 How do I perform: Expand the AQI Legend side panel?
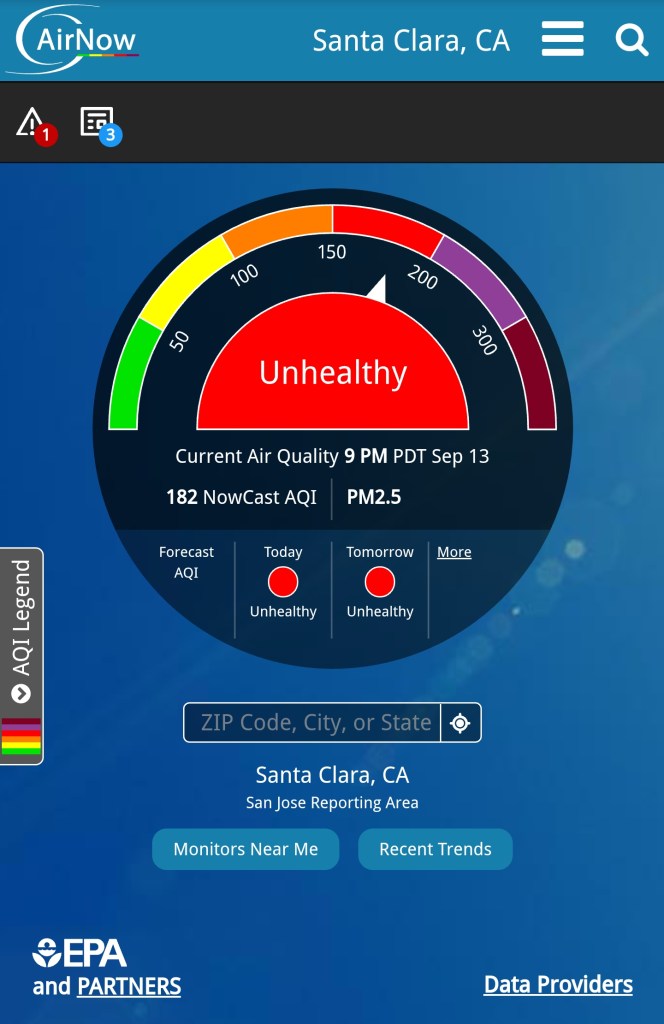click(x=21, y=655)
